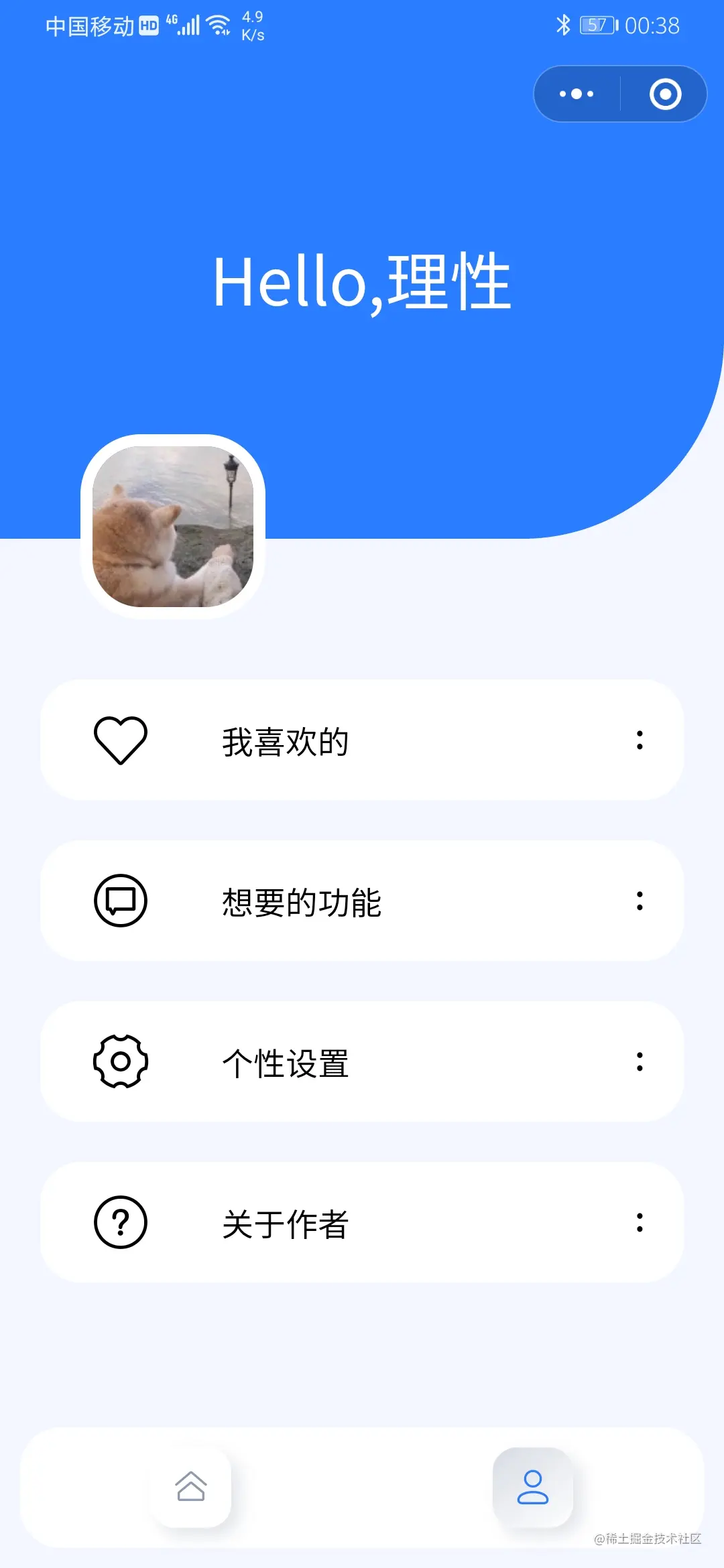View 关于作者 info
Viewport: 724px width, 1568px height.
286,1224
